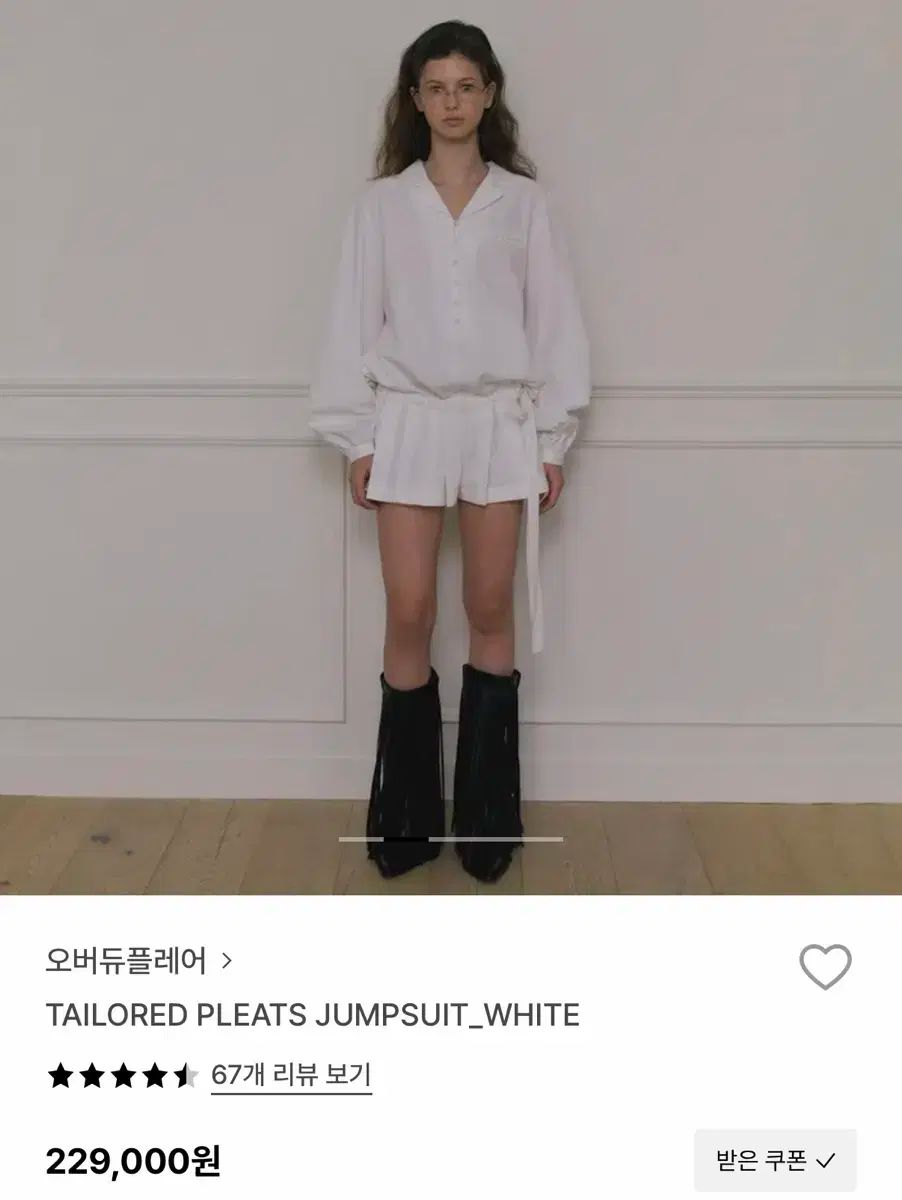The image size is (902, 1200).
Task: View the 67개 리뷰 보기 reviews link
Action: 291,1076
